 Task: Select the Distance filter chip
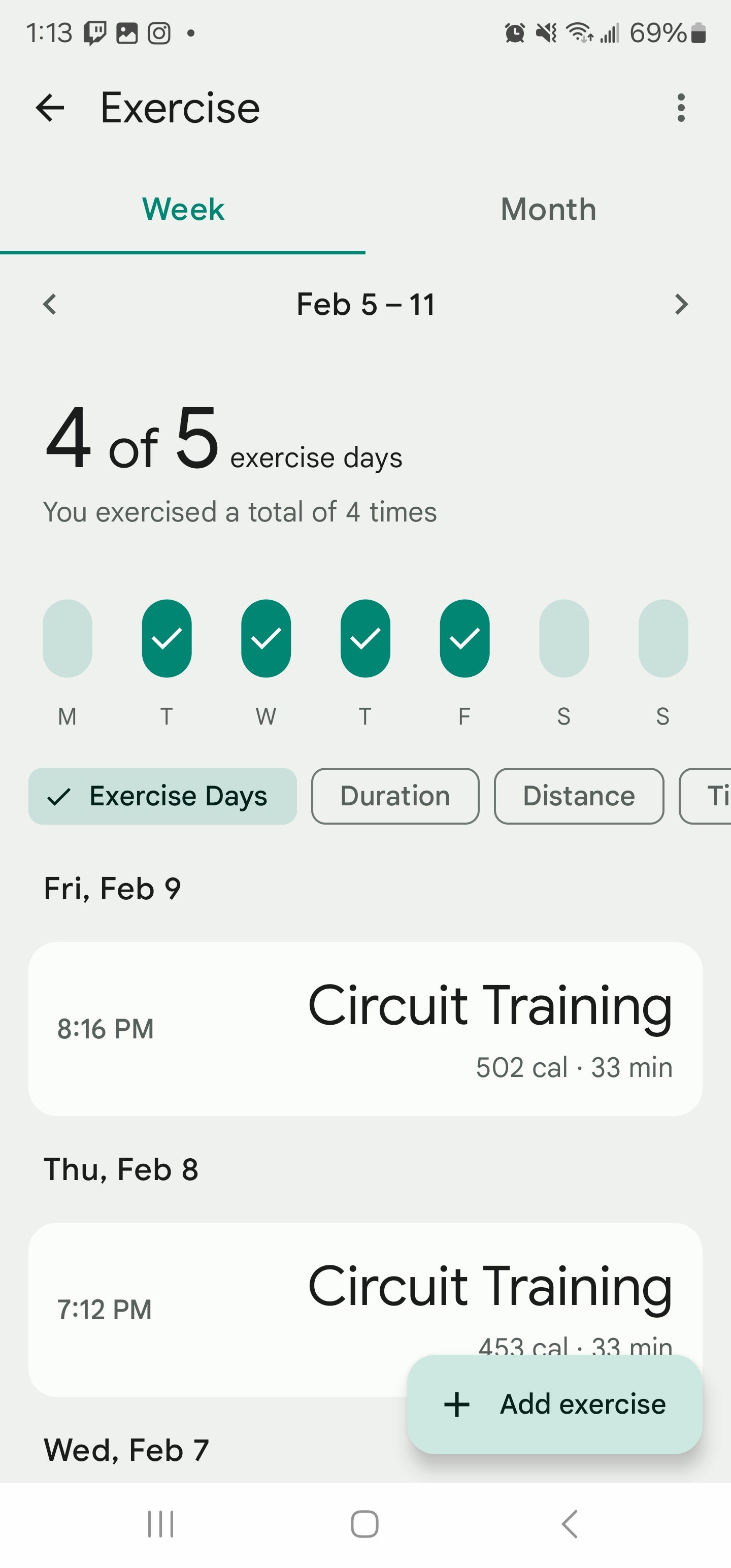click(x=579, y=796)
